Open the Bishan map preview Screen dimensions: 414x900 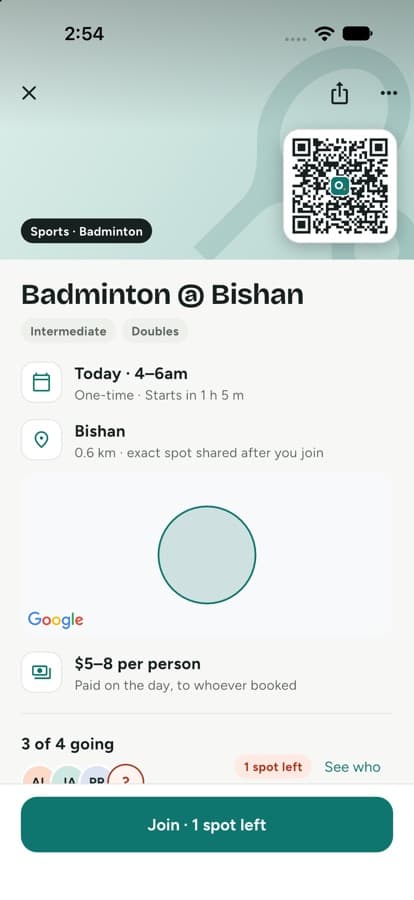(207, 554)
